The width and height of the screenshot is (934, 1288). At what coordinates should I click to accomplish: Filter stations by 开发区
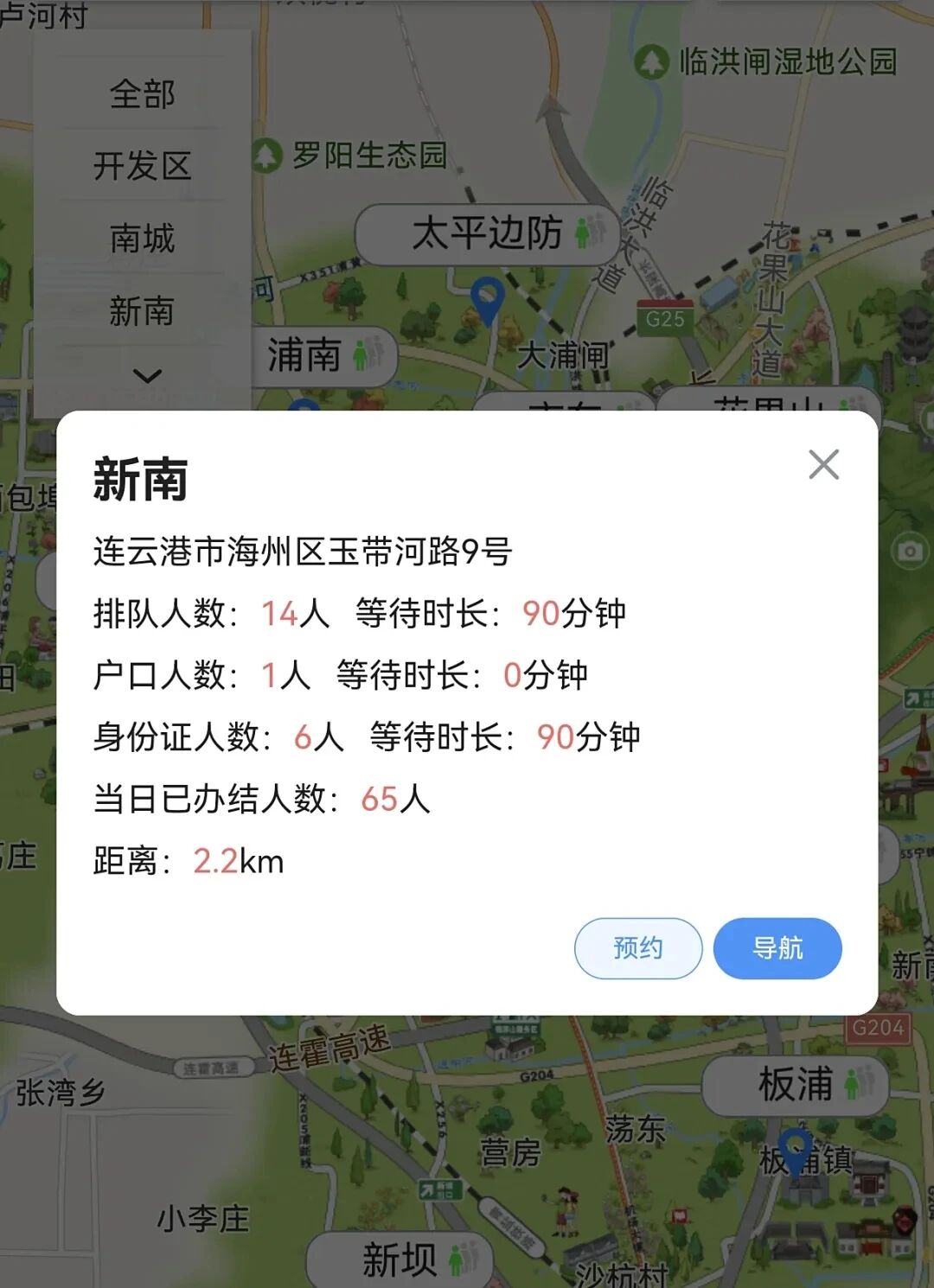[143, 165]
